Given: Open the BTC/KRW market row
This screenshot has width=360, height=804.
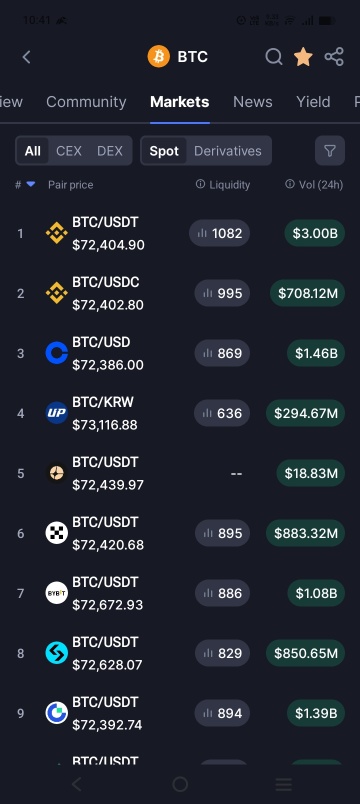Looking at the screenshot, I should coord(180,413).
